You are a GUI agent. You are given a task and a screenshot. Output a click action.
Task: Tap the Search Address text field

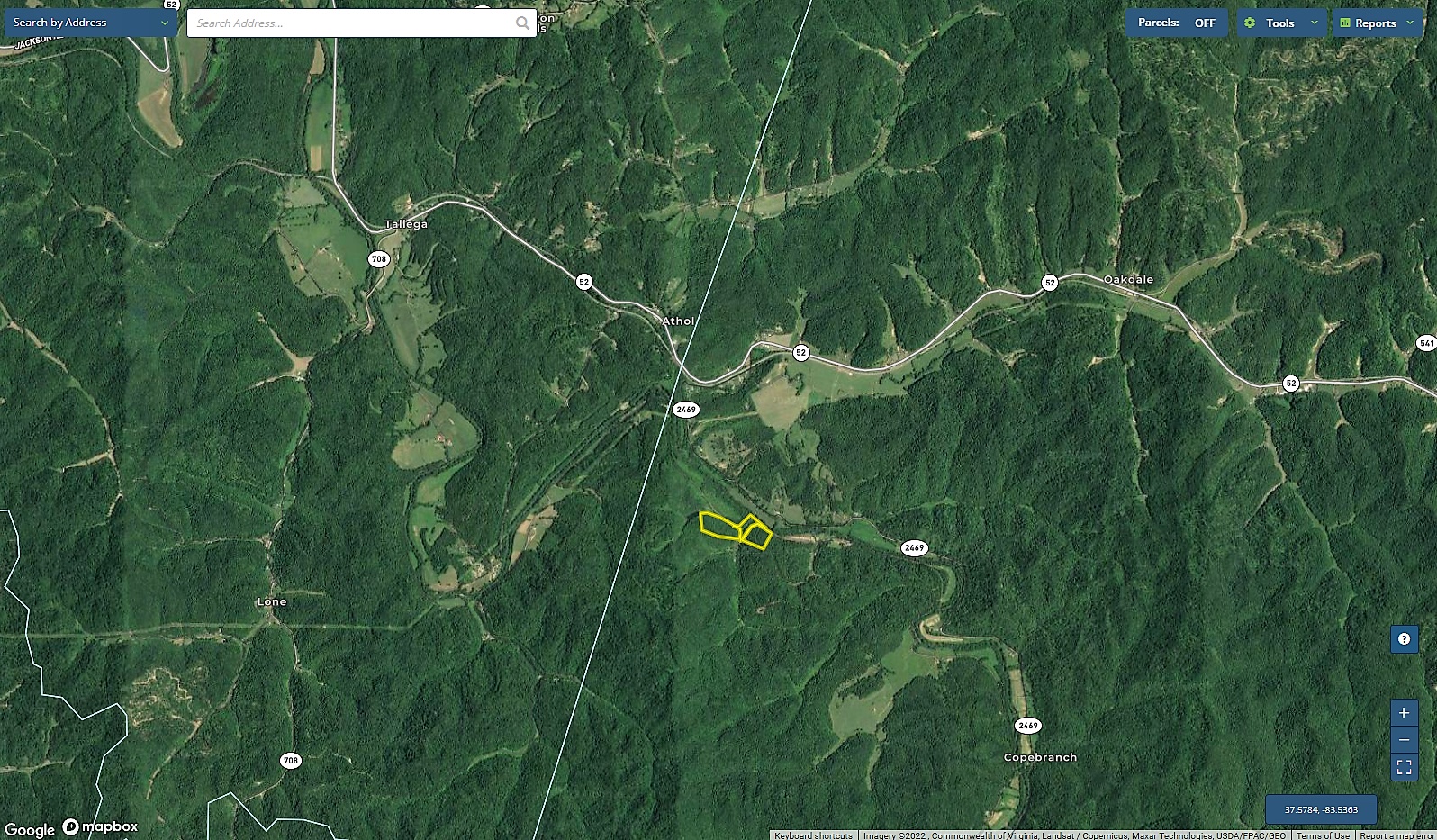(351, 23)
